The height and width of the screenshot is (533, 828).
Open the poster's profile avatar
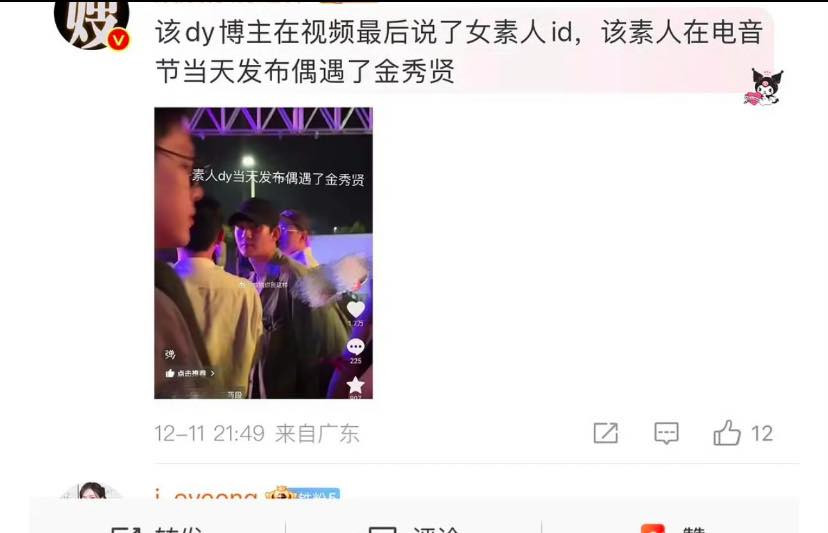pyautogui.click(x=92, y=22)
